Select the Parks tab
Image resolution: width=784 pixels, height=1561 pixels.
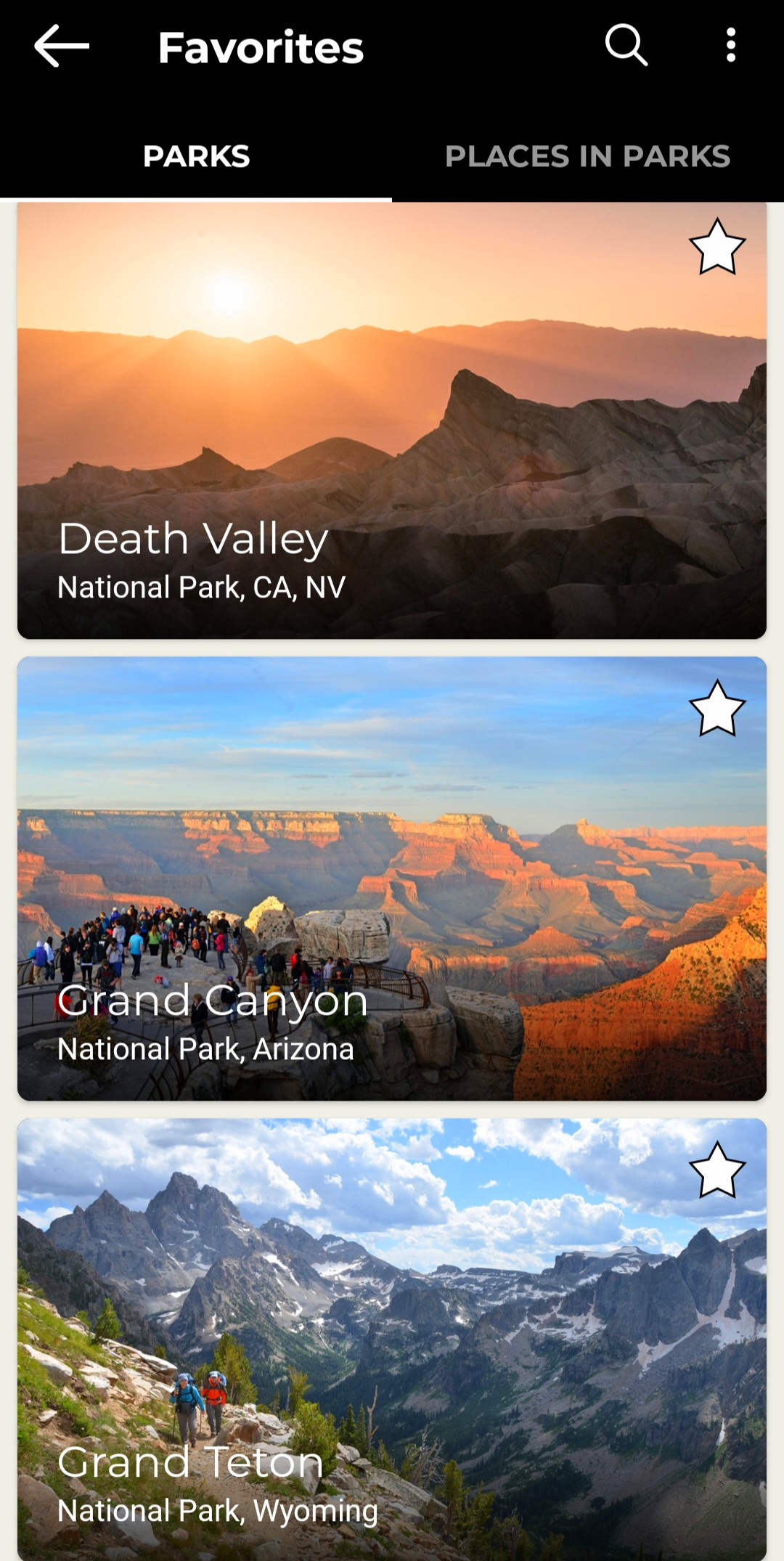coord(196,157)
